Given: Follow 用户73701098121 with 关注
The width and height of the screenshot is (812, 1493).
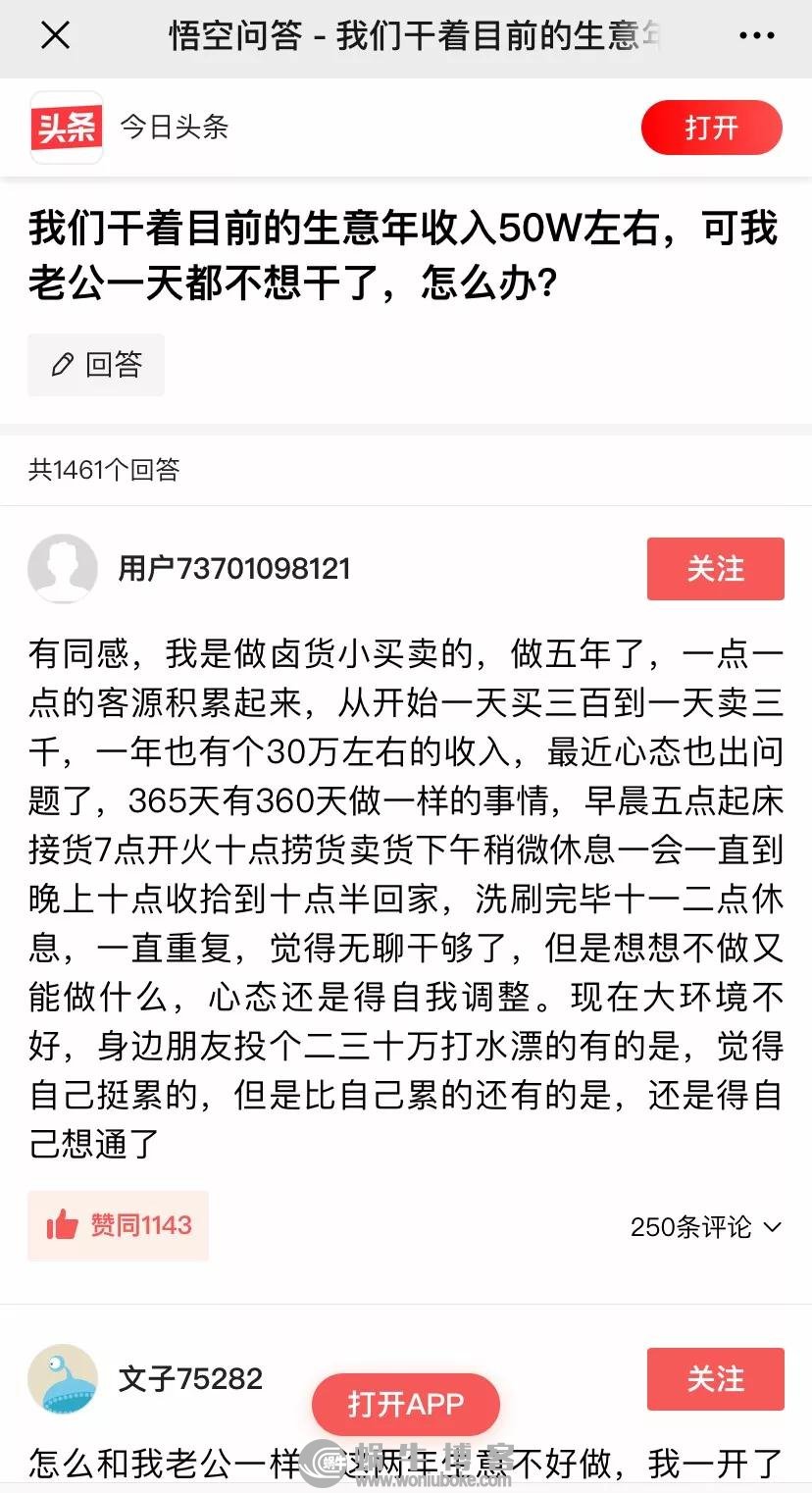Looking at the screenshot, I should click(x=715, y=569).
